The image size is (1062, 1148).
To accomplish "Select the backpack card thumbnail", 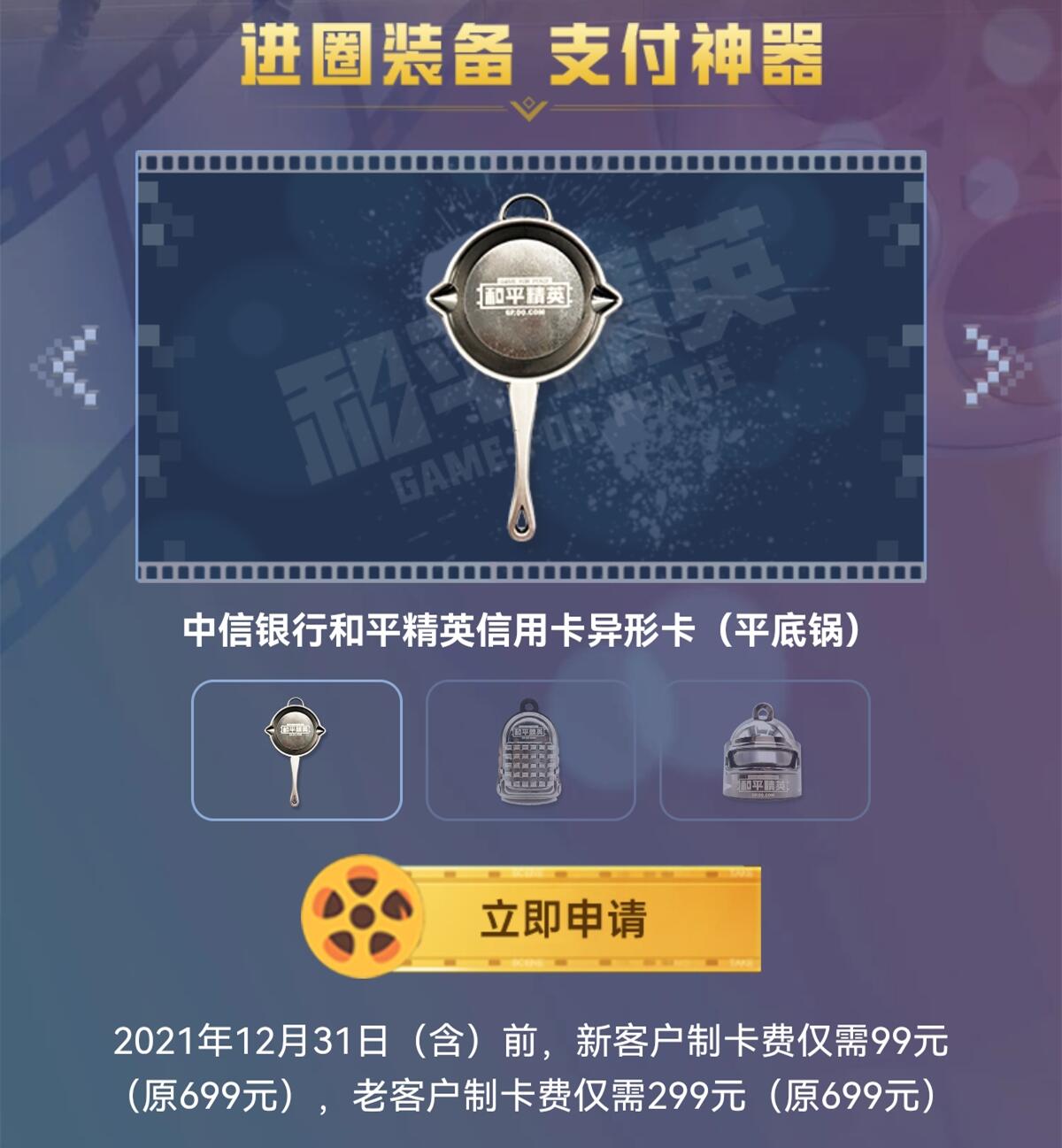I will point(530,750).
